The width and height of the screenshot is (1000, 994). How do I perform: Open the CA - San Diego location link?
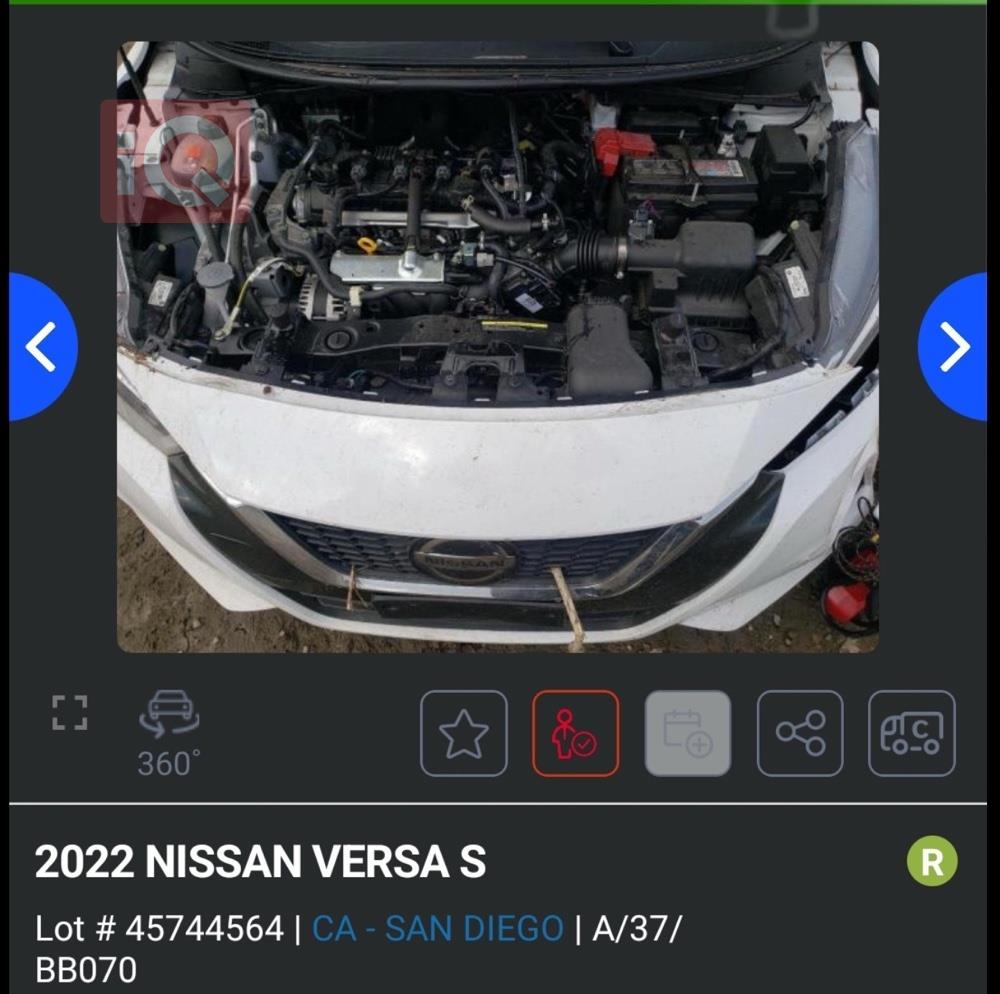[437, 929]
